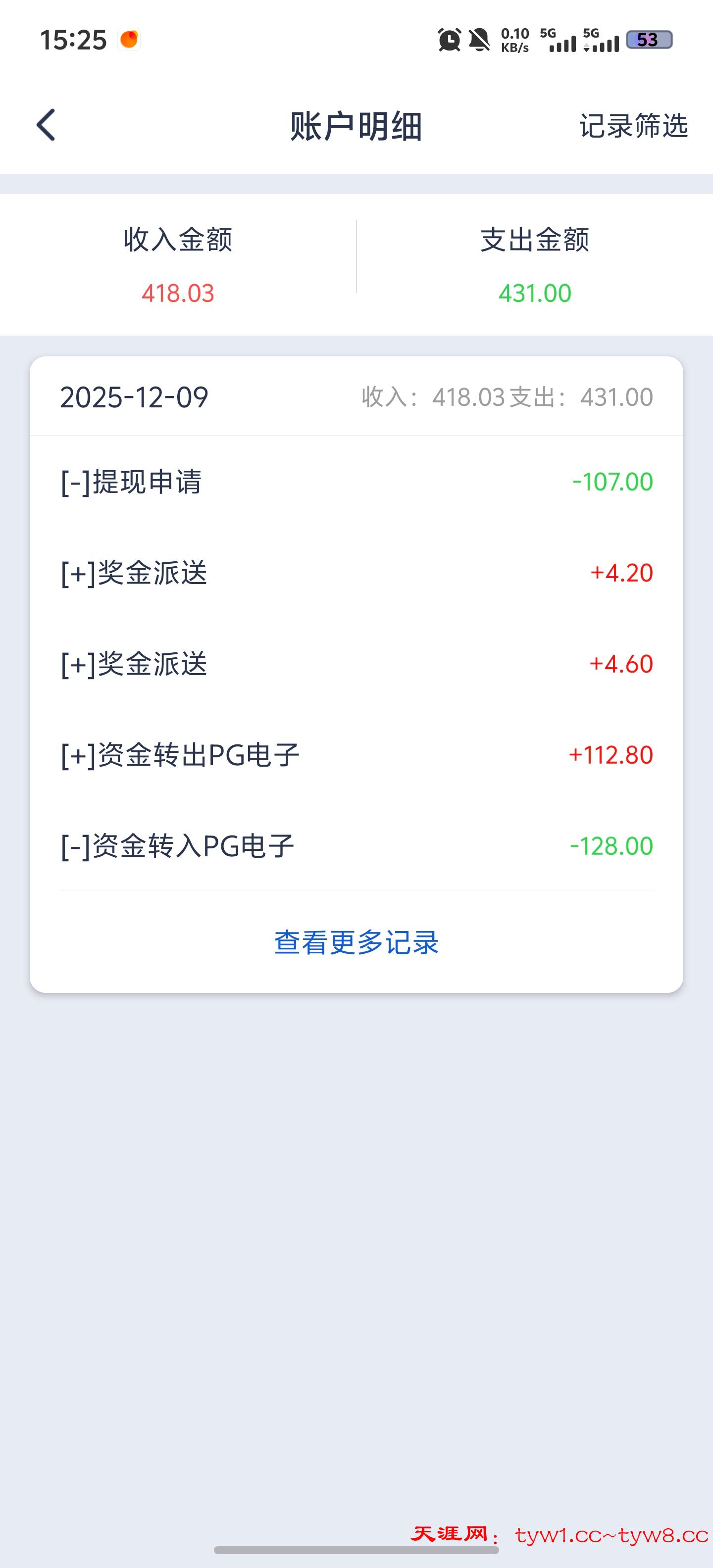713x1568 pixels.
Task: Select the 收入金额 income column header
Action: point(177,241)
